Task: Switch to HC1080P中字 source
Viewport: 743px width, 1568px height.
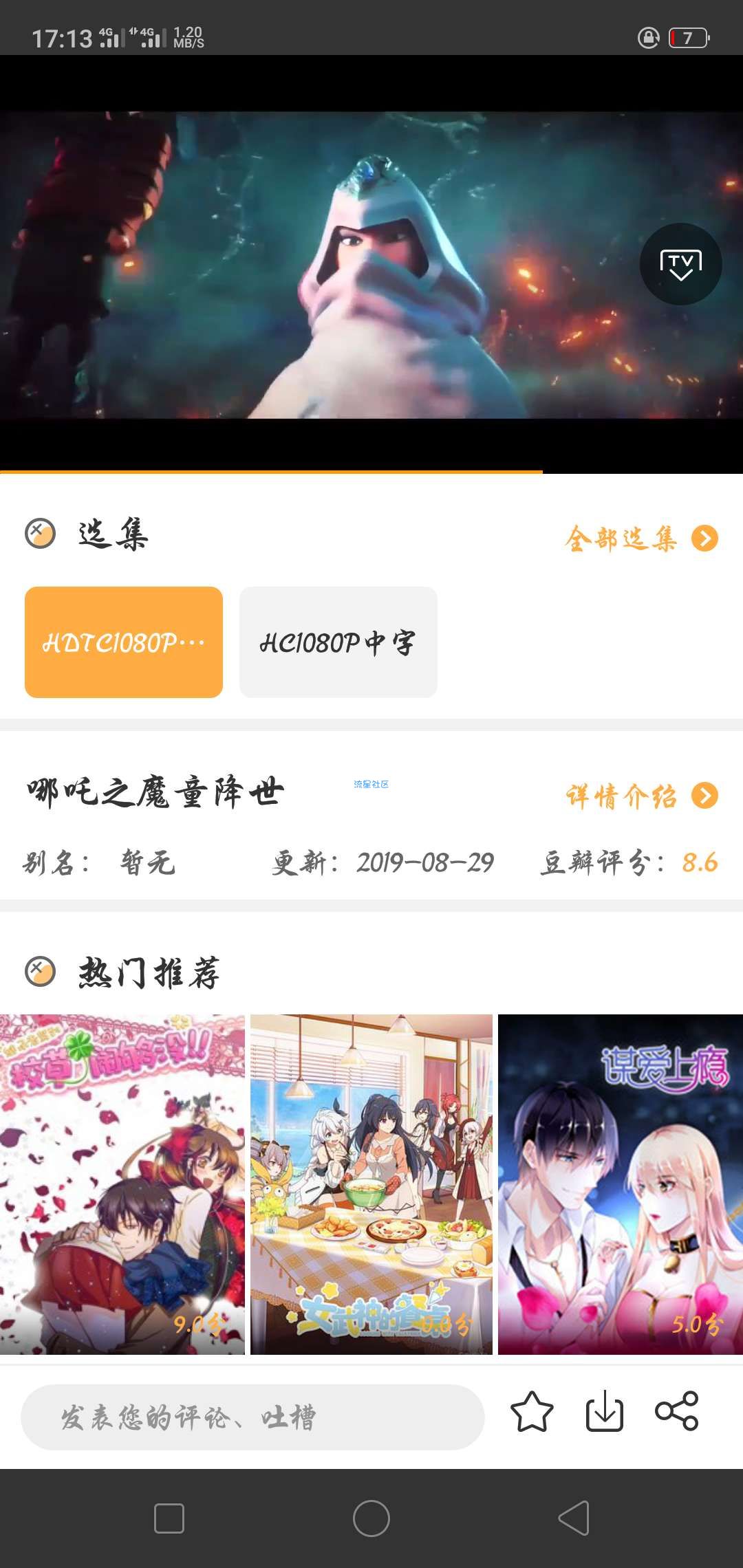Action: pos(338,642)
